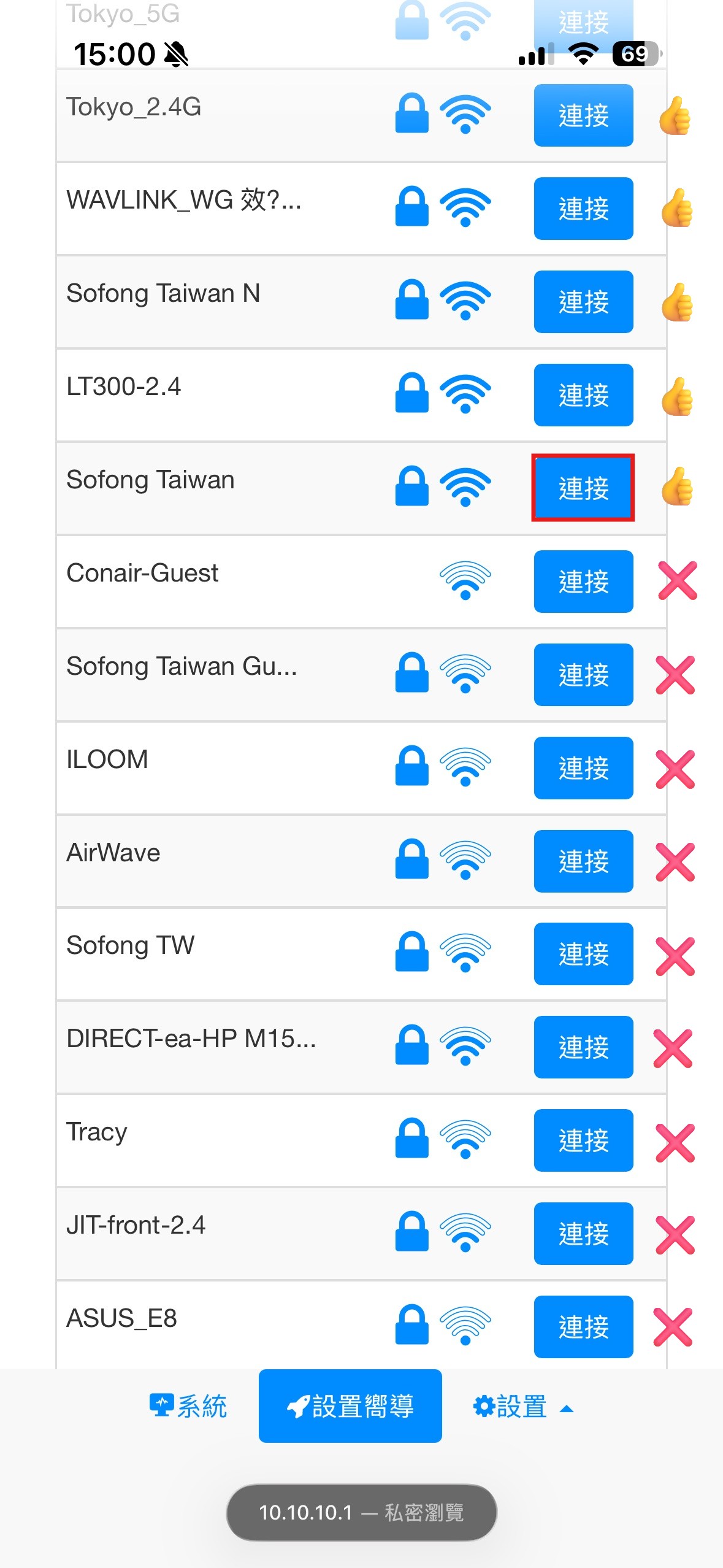This screenshot has height=1568, width=723.
Task: Connect to the Tokyo_2.4G network
Action: tap(583, 115)
